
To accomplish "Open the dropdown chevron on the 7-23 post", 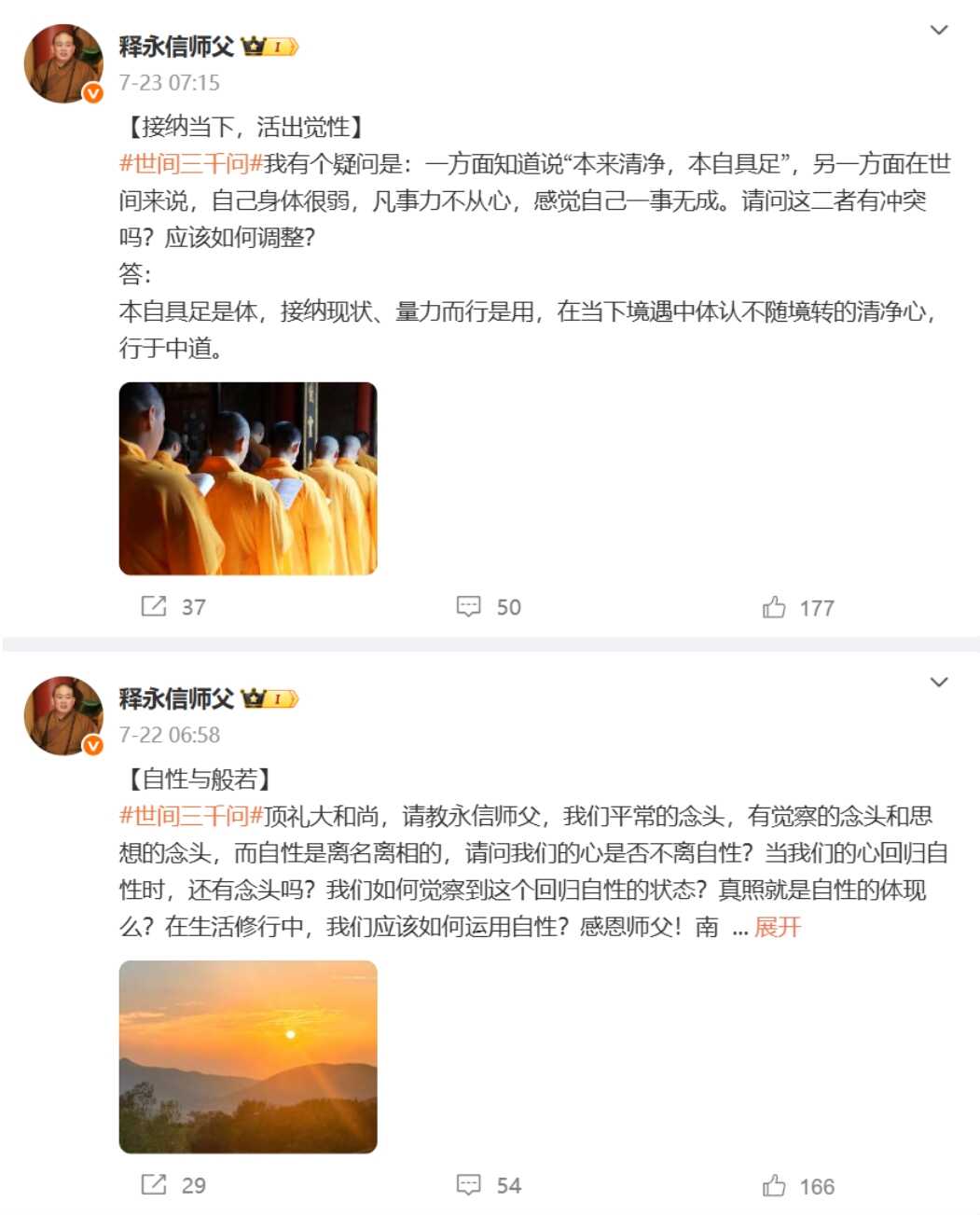I will [x=939, y=30].
